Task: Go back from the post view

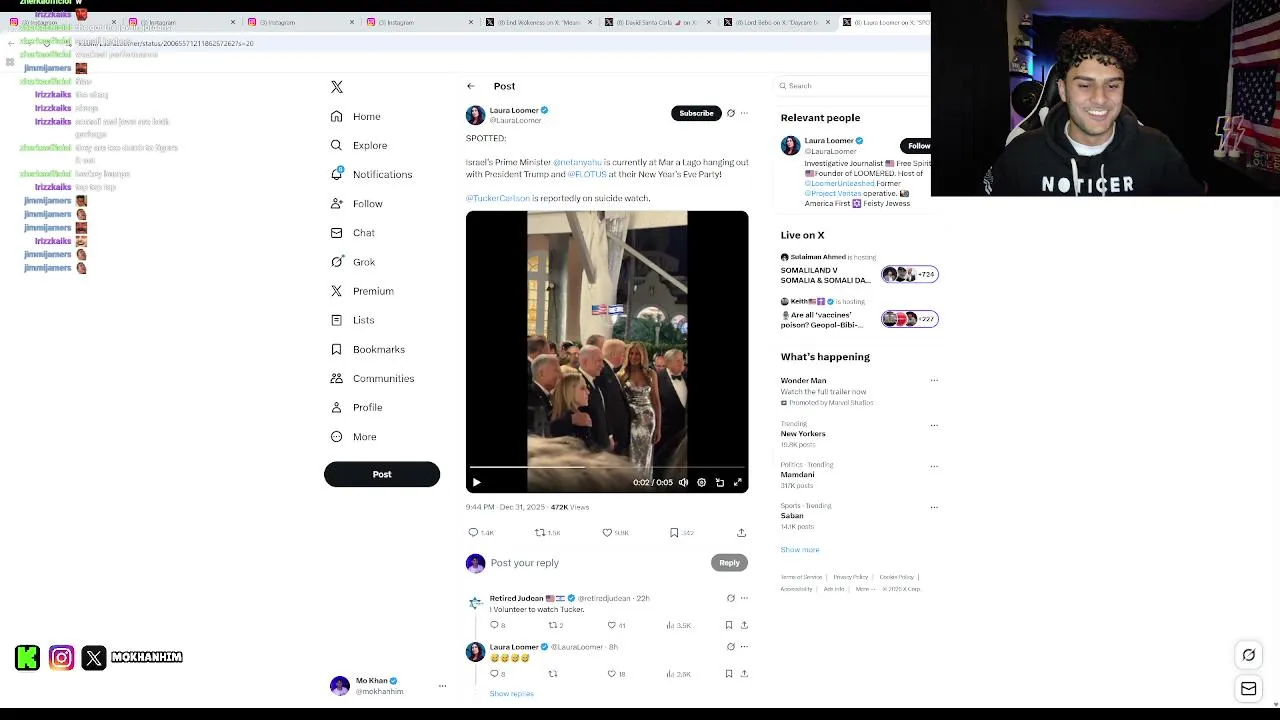Action: point(471,86)
